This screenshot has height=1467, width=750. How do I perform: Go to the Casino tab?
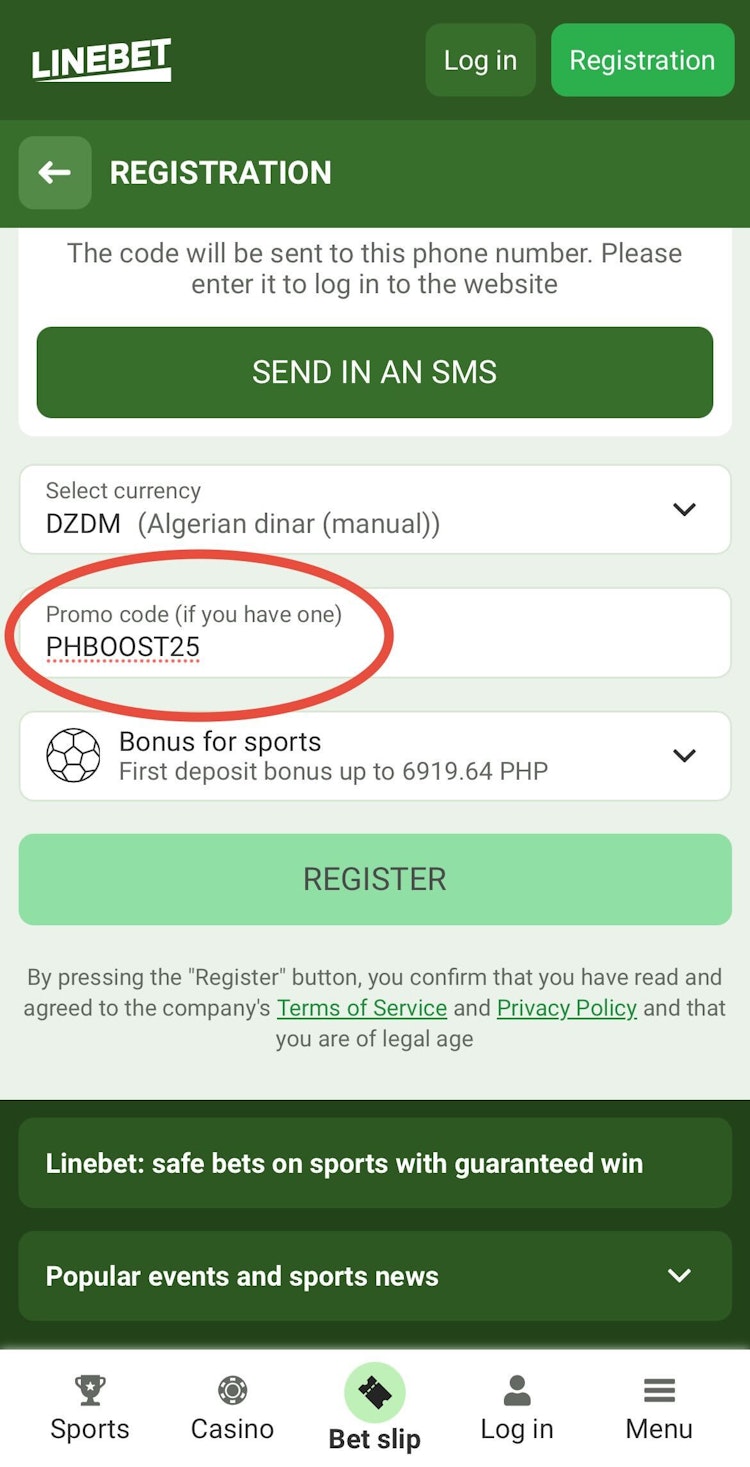point(232,1409)
